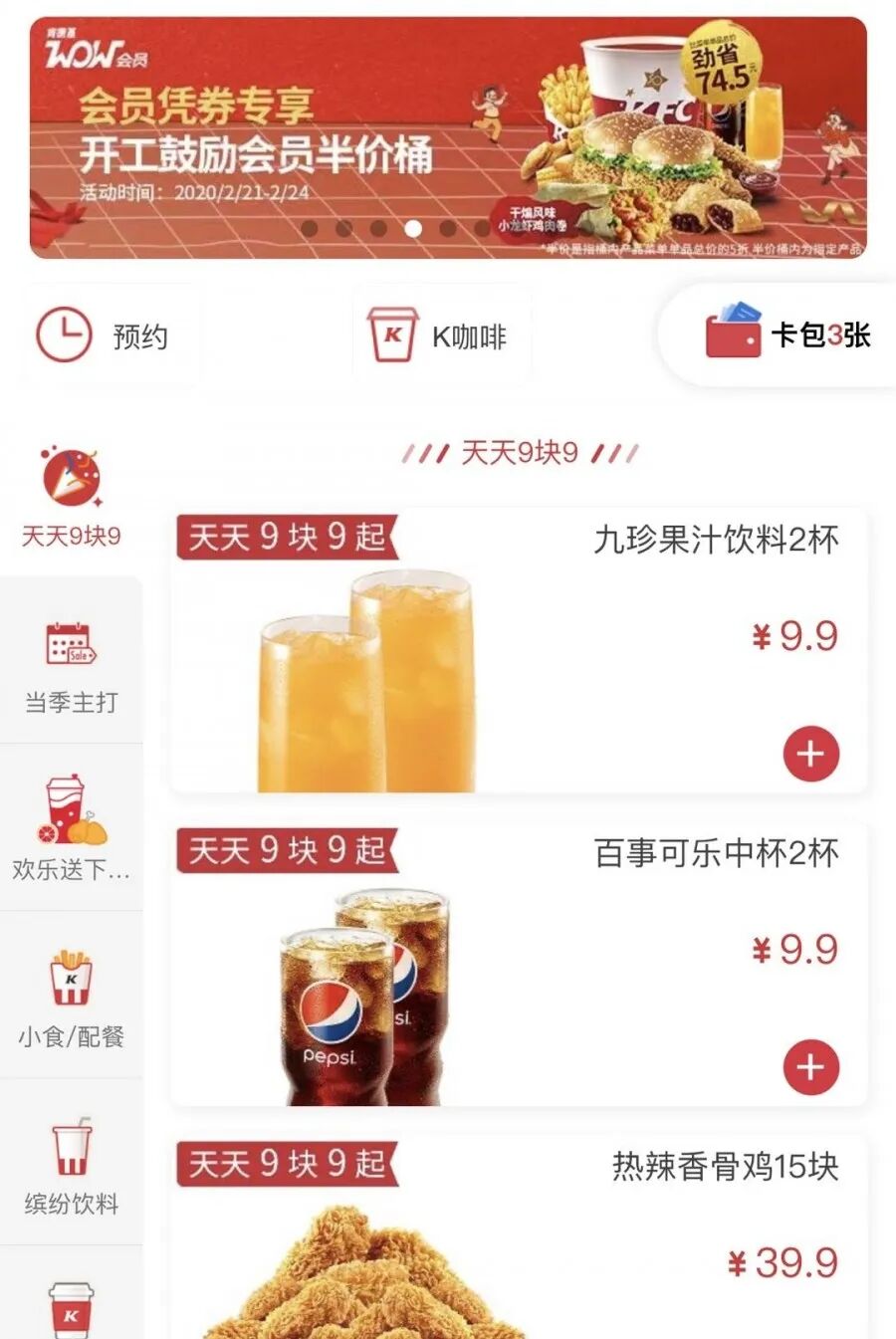This screenshot has width=896, height=1339.
Task: Add 九珍果汁饮料2杯 to cart
Action: (x=811, y=754)
